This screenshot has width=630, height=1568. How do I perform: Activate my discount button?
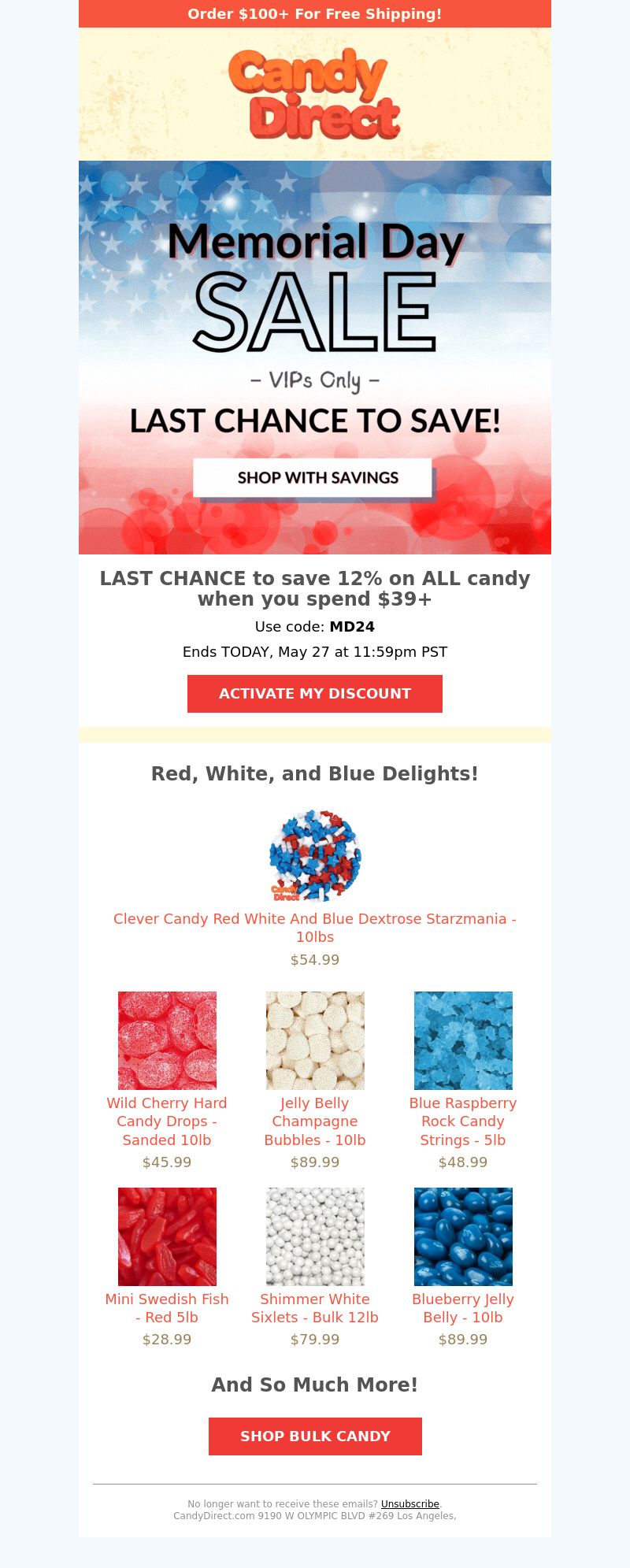coord(315,694)
